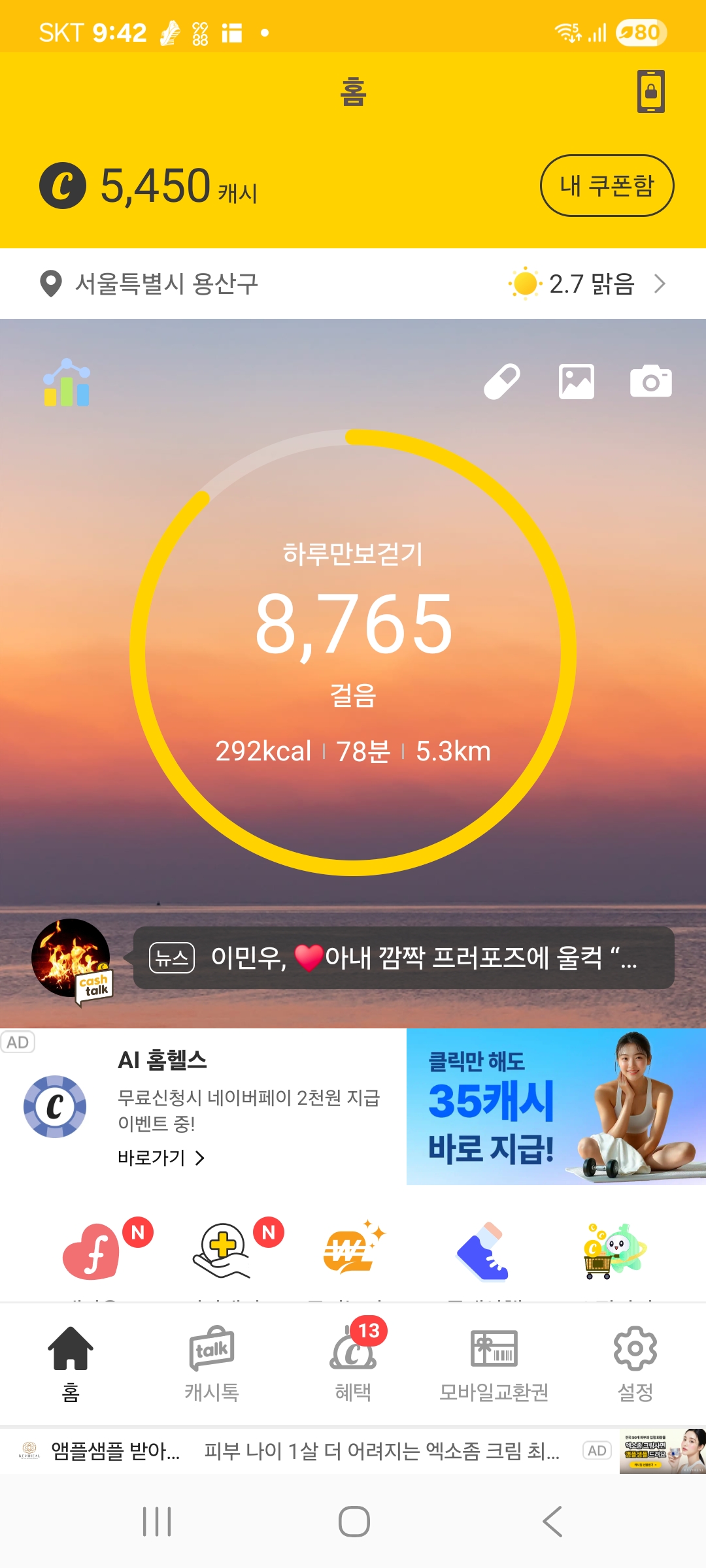Tap the system back button
The width and height of the screenshot is (706, 1568).
pyautogui.click(x=552, y=1522)
